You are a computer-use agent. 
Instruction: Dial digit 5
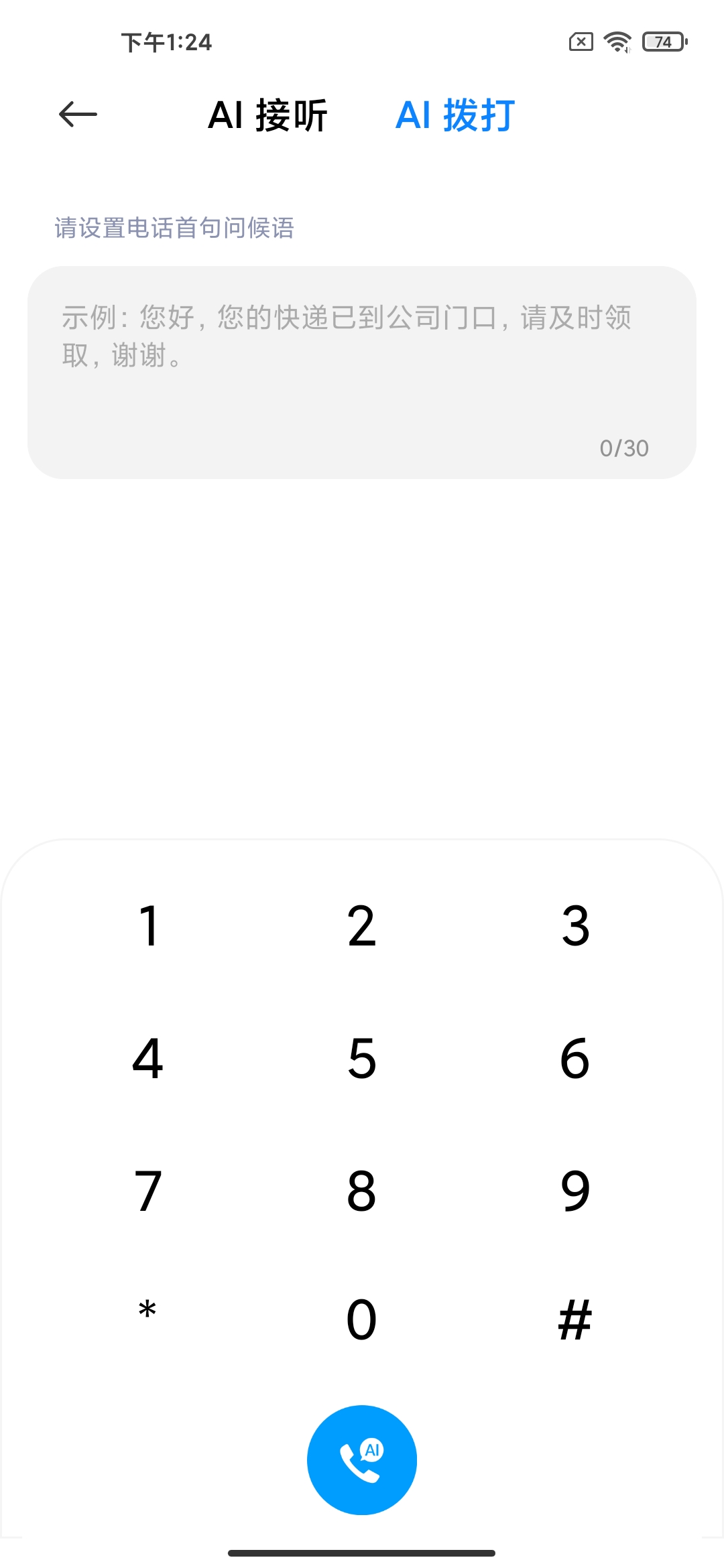[x=362, y=1059]
